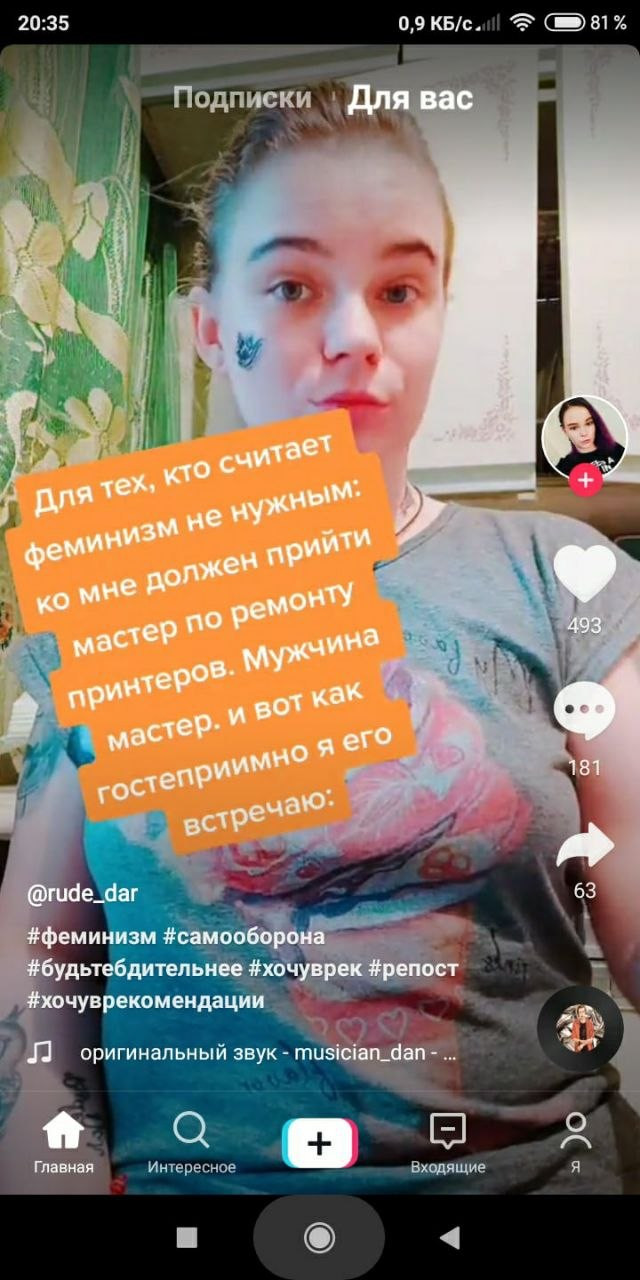Open the Я profile tab

coord(575,1144)
